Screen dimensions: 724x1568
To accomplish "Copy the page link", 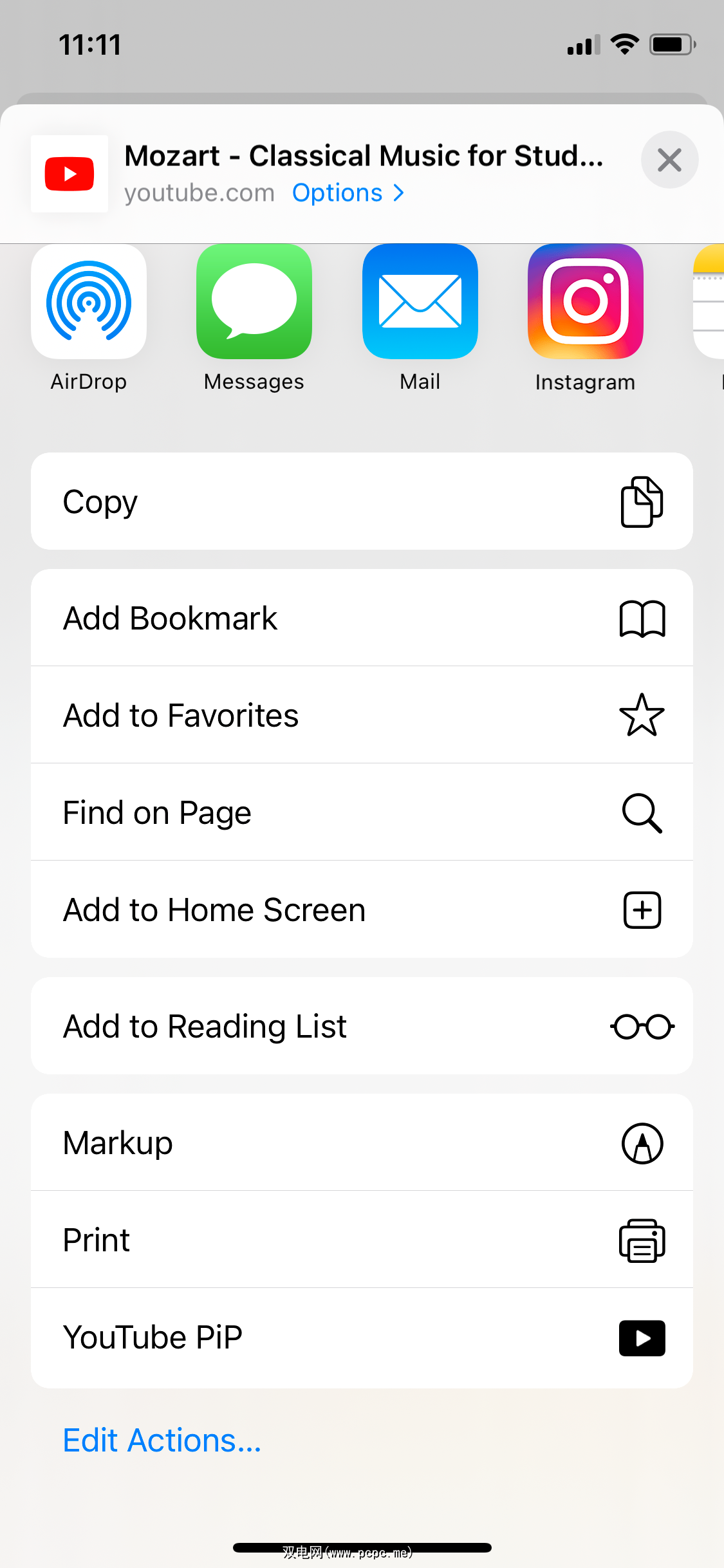I will (362, 501).
